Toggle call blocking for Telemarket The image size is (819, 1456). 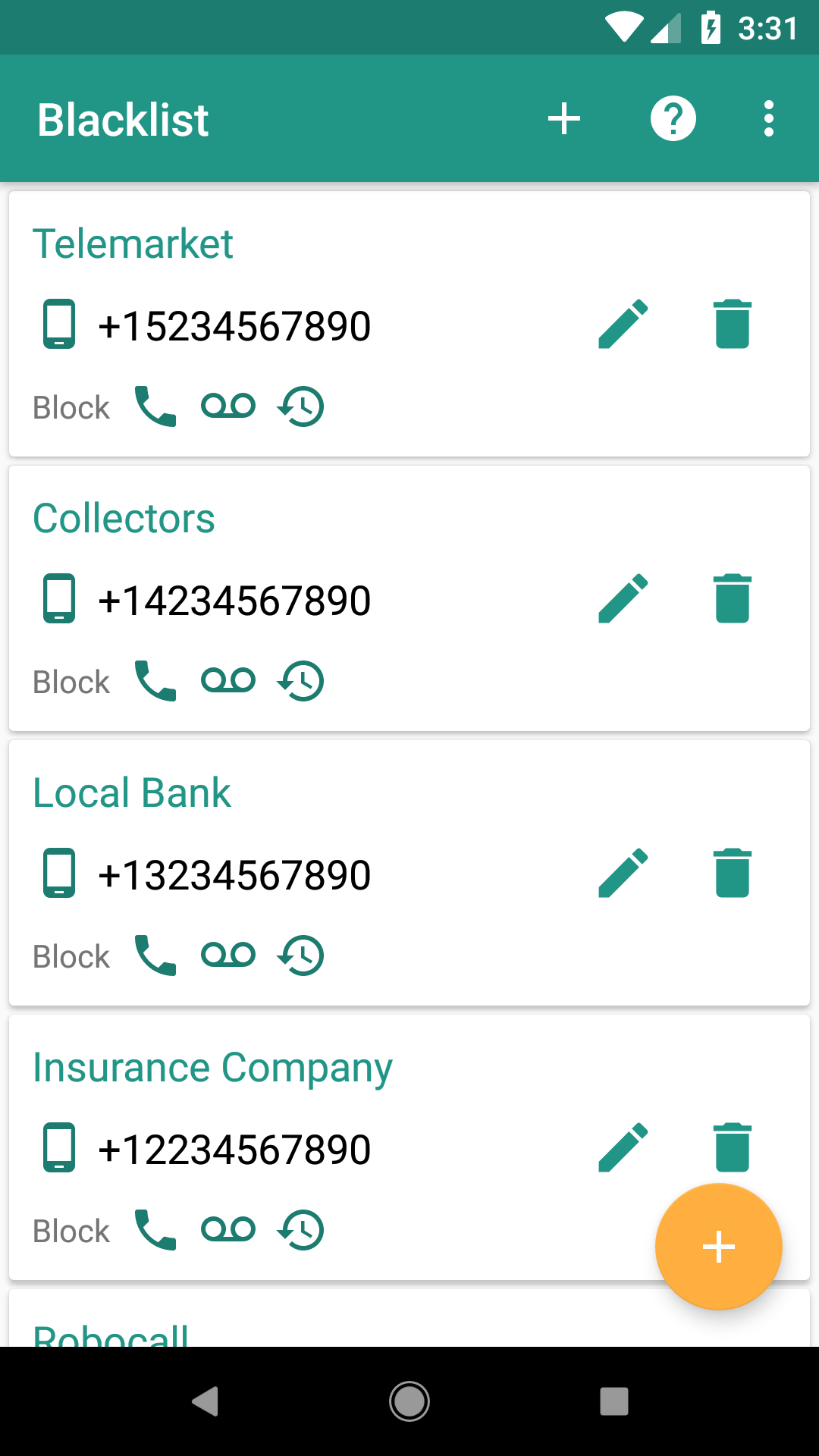(x=155, y=406)
